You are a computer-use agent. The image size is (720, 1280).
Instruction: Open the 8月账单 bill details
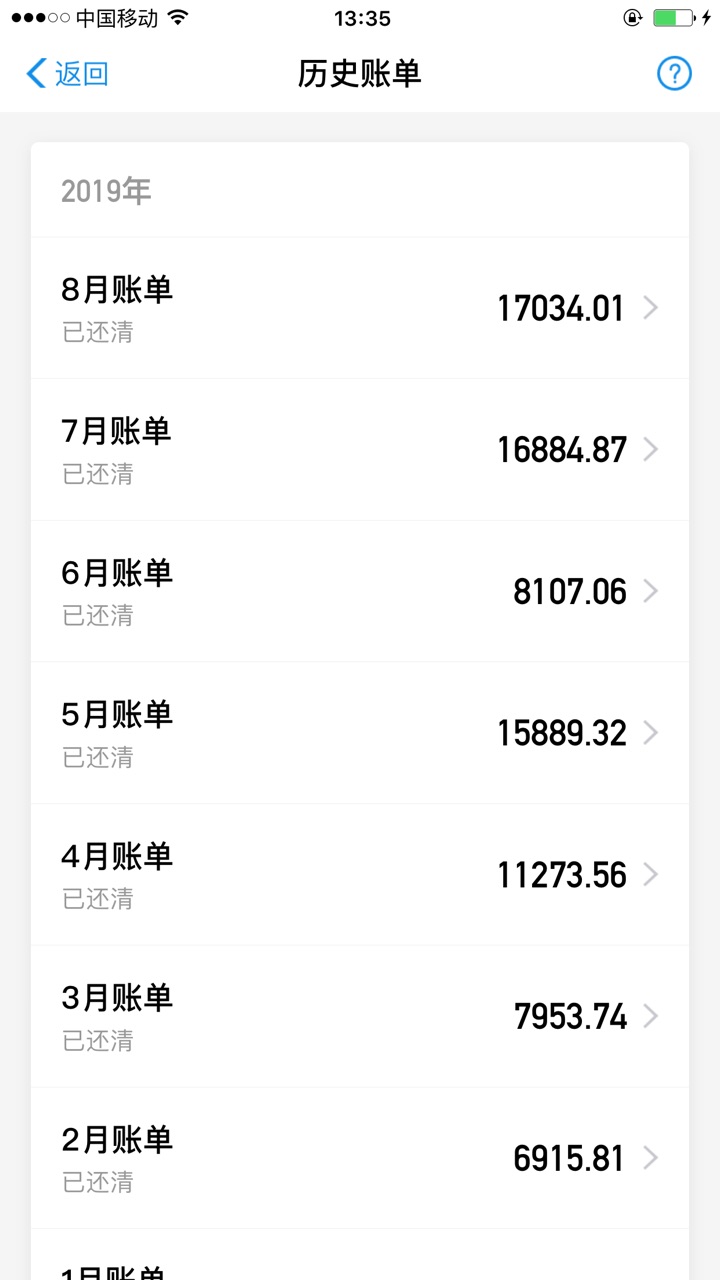click(360, 308)
